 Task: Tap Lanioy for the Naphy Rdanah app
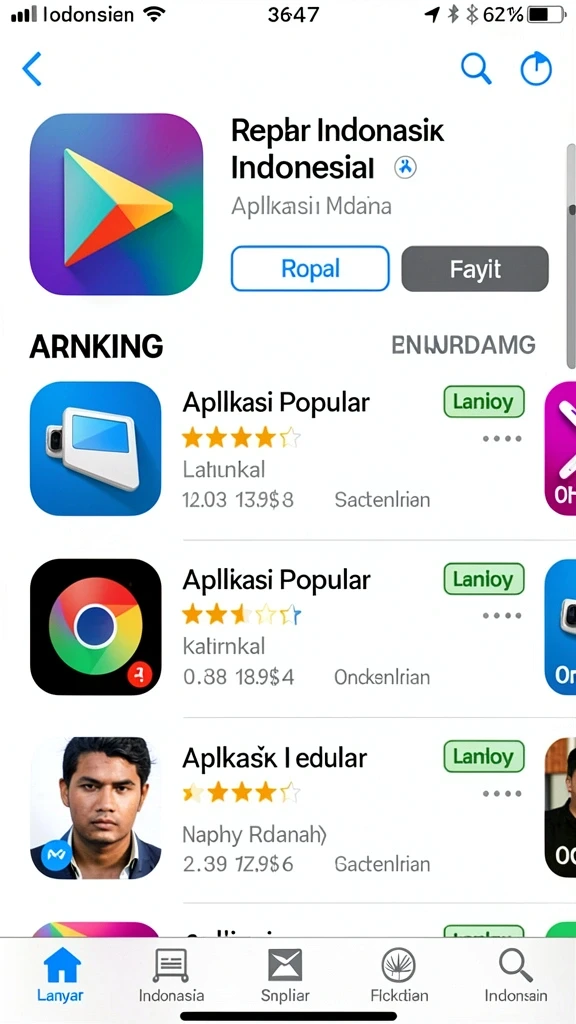[x=484, y=757]
